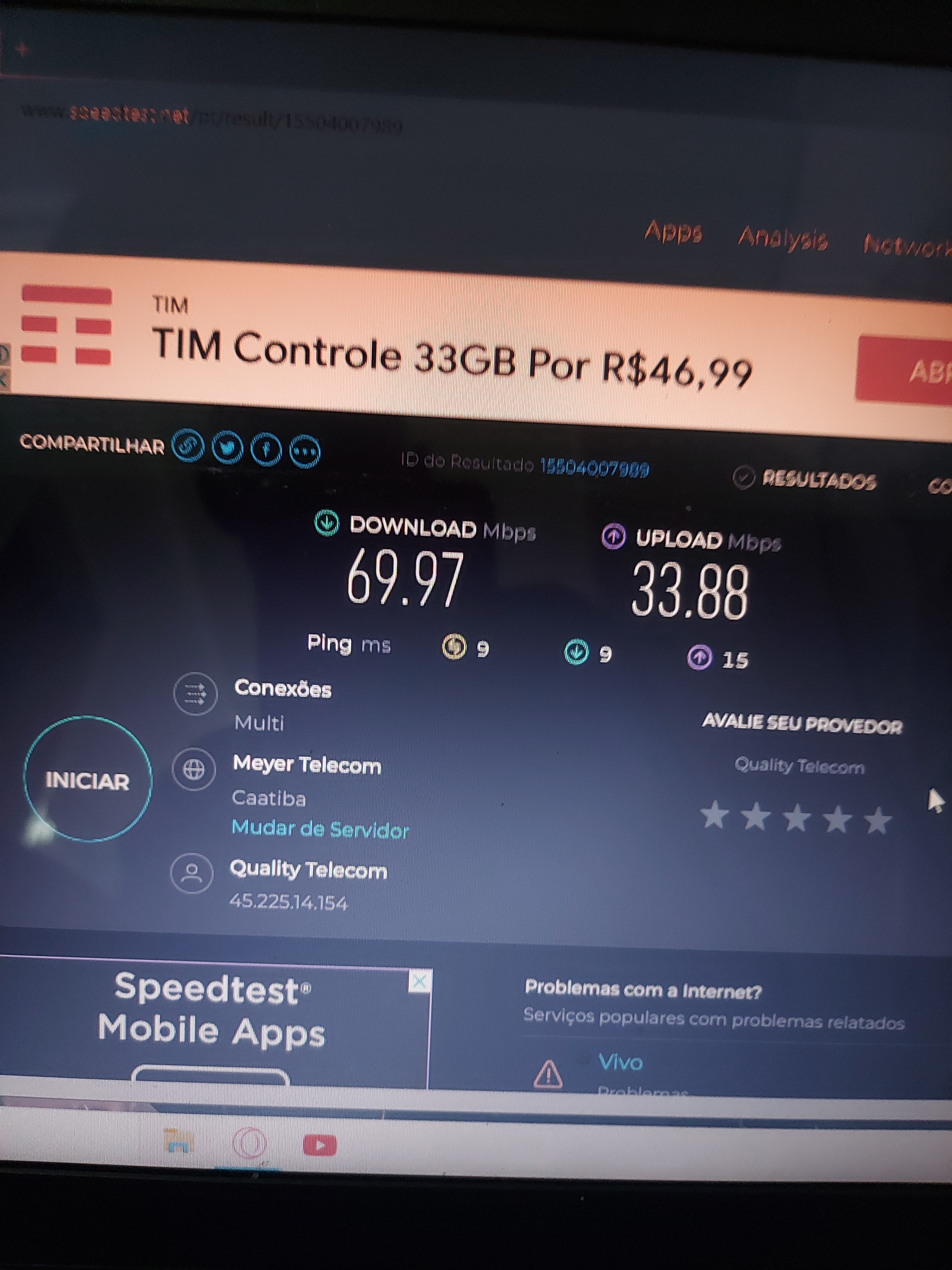
Task: Copy the result link via share icon
Action: click(188, 445)
